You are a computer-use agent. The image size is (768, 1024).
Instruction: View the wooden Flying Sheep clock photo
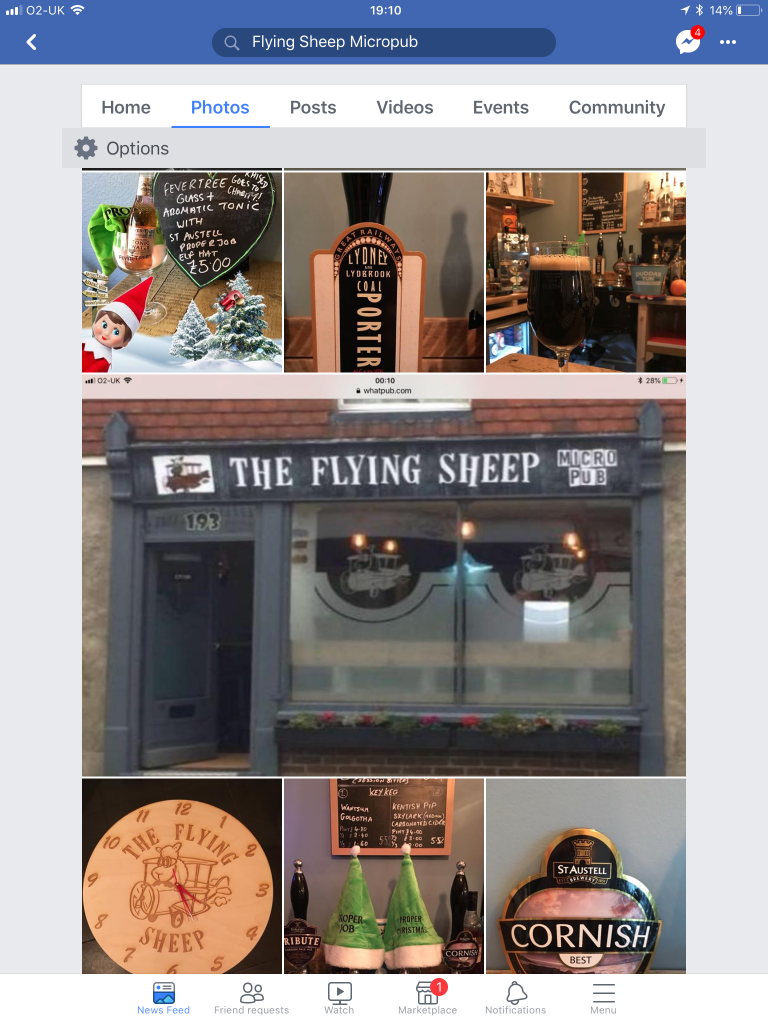182,876
